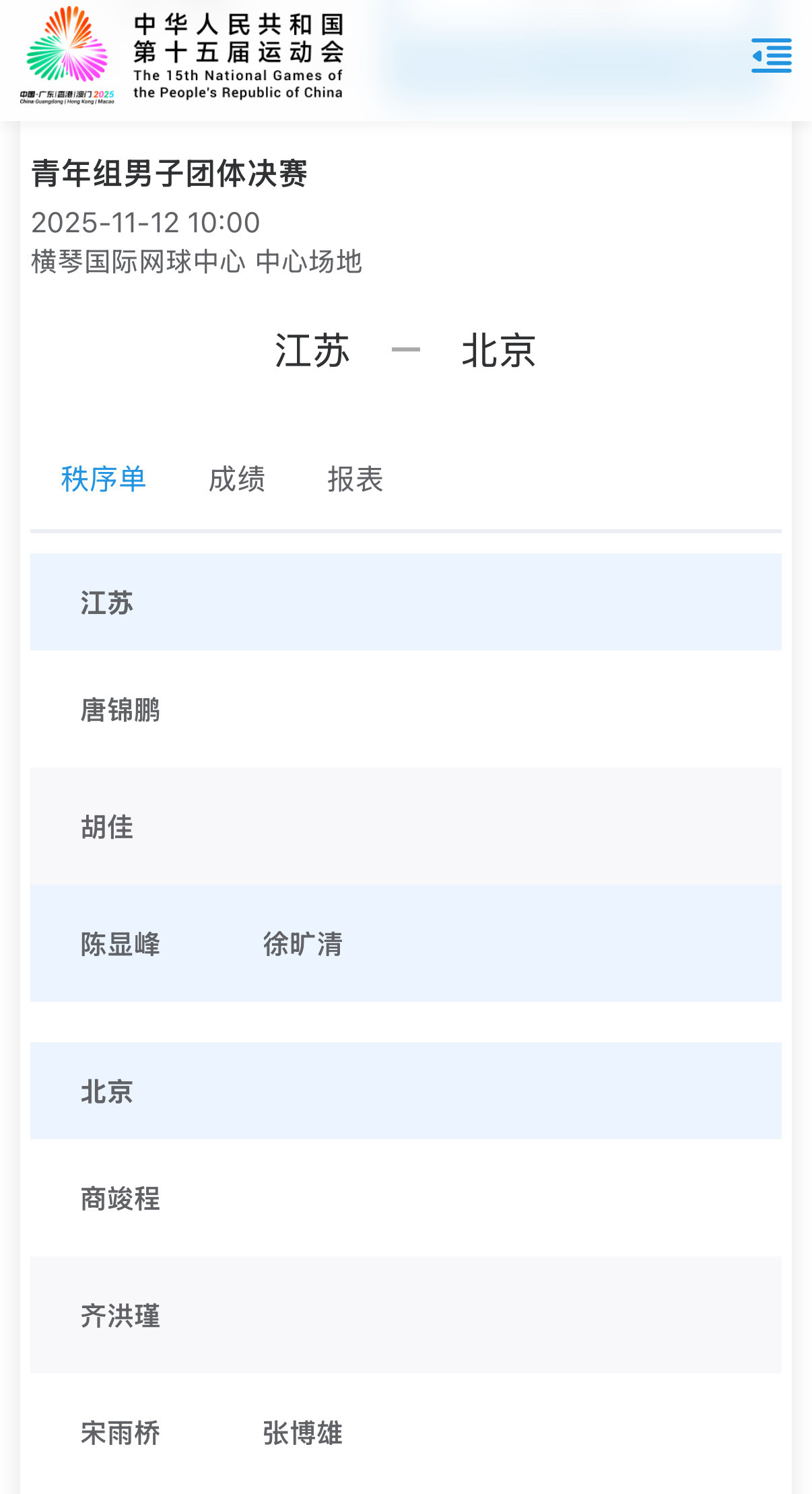Open player 胡佳 details
Viewport: 812px width, 1494px height.
[x=108, y=829]
